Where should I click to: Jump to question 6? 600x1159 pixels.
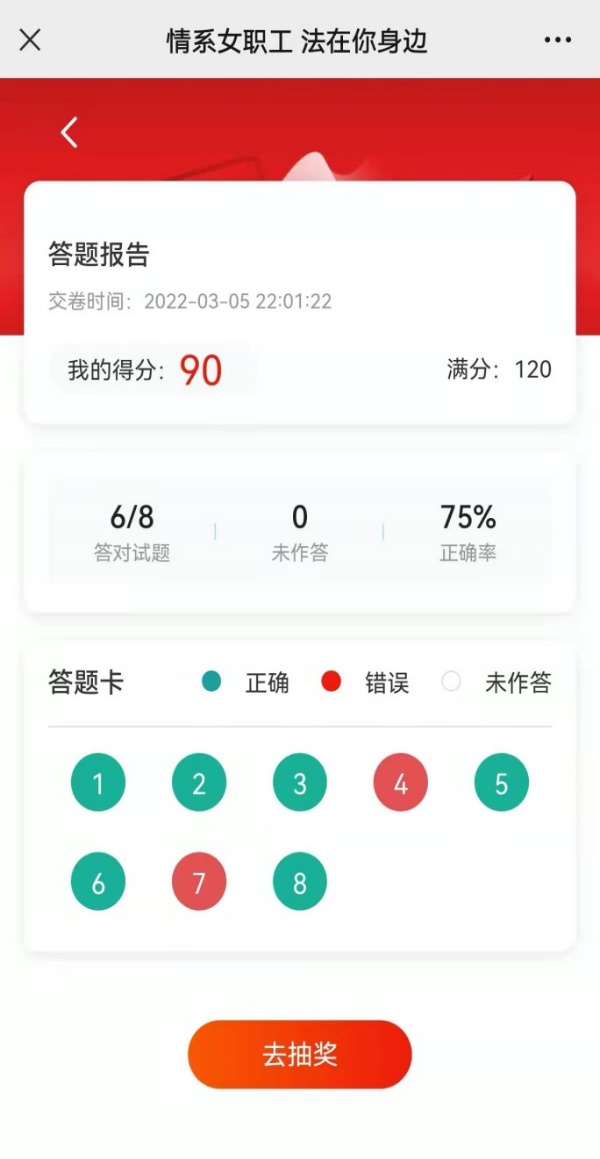[98, 882]
